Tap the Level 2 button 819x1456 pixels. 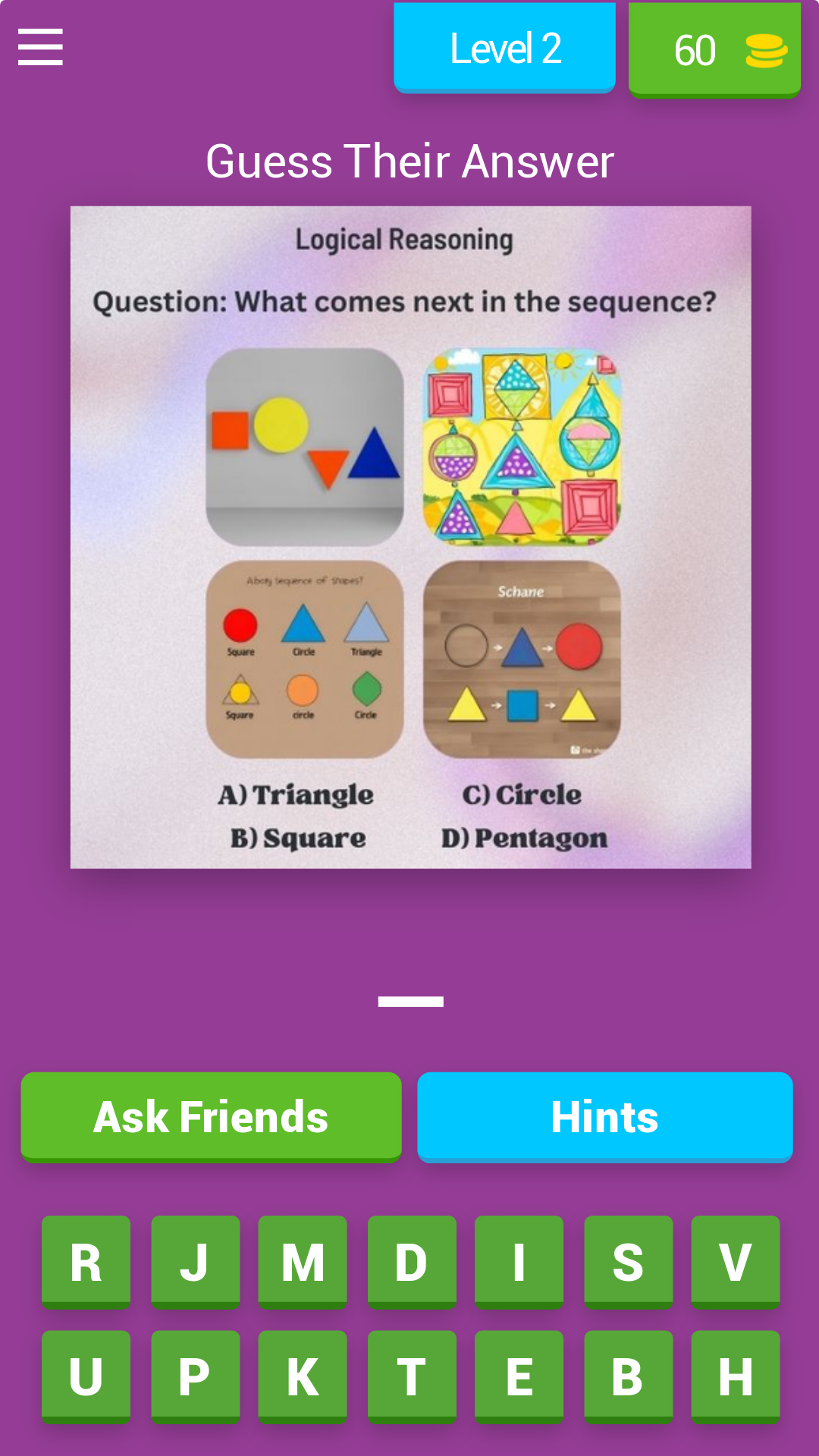(x=504, y=48)
